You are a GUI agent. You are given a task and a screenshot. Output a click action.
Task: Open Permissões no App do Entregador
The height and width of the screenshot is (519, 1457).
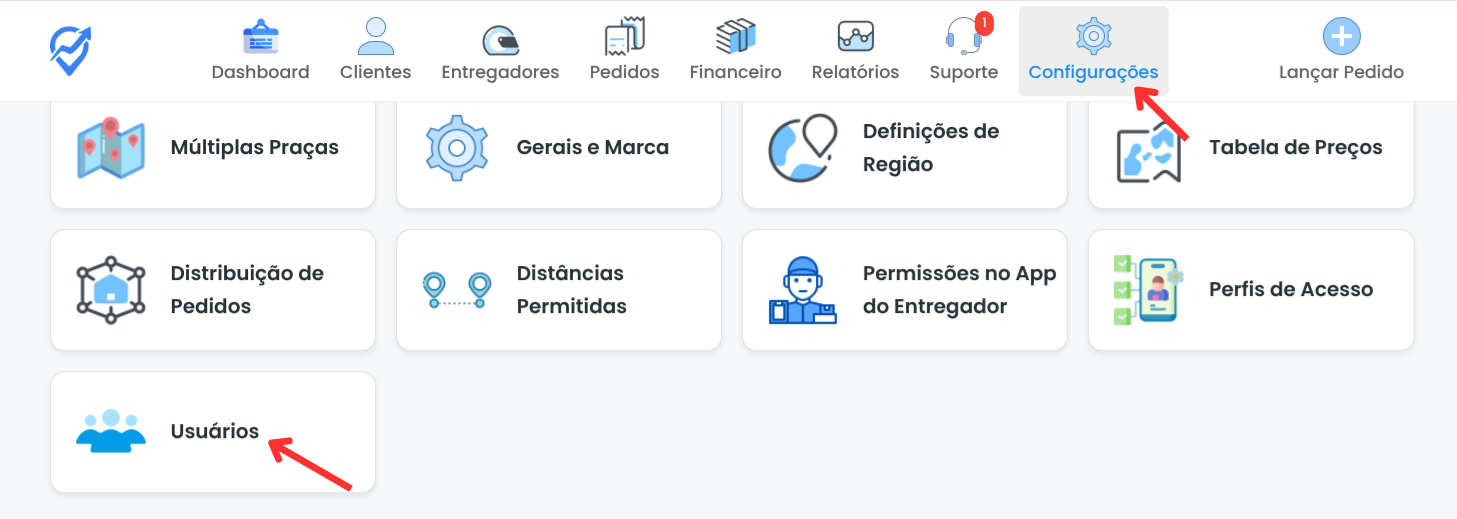tap(904, 290)
